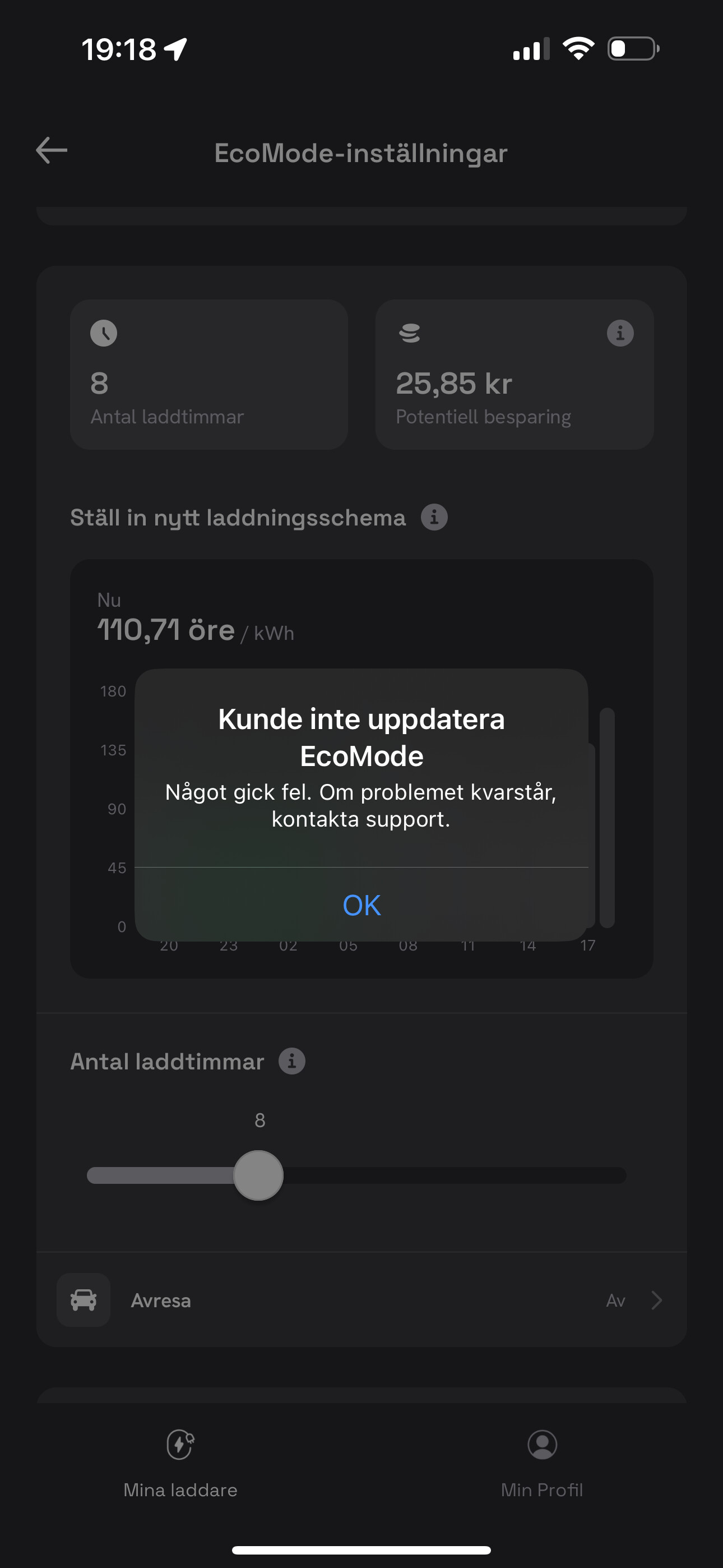Dismiss the error dialog with OK
Screen dimensions: 723x1568
361,905
